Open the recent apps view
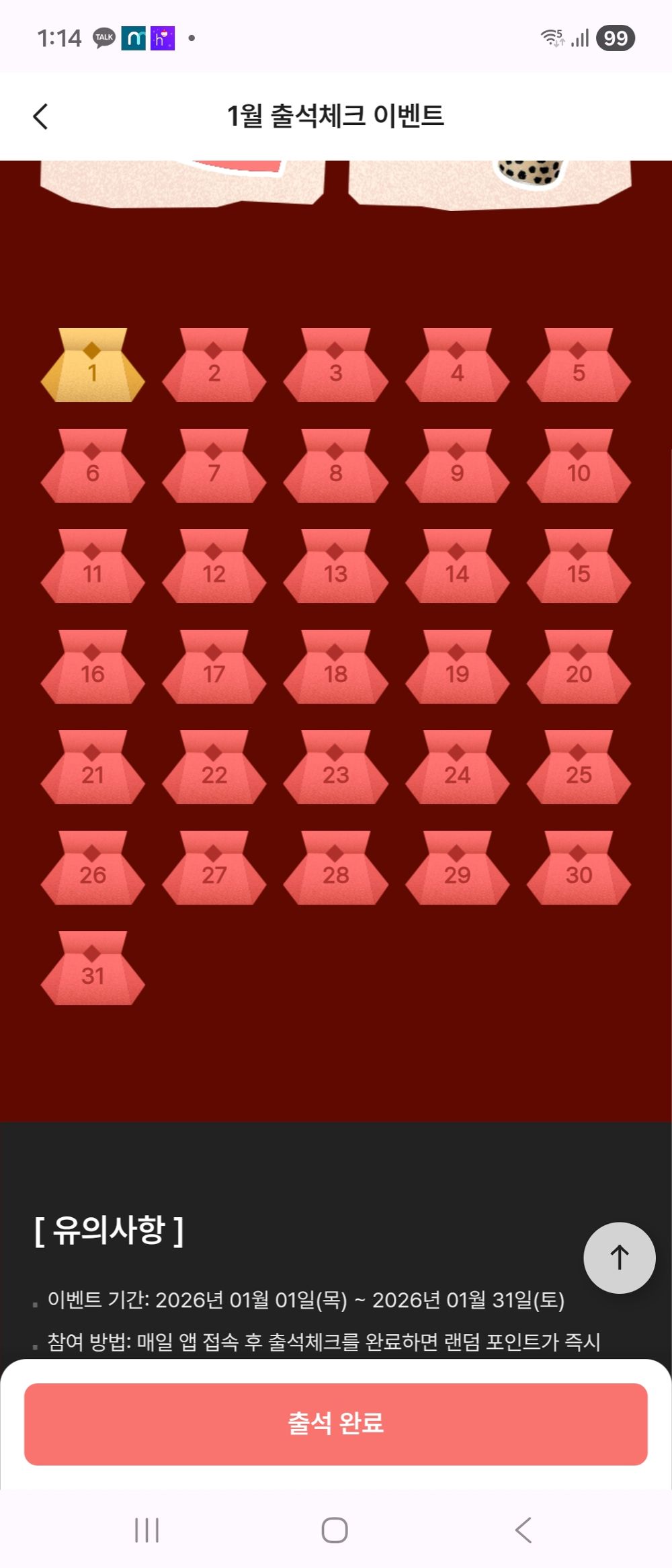This screenshot has width=672, height=1568. (146, 1531)
